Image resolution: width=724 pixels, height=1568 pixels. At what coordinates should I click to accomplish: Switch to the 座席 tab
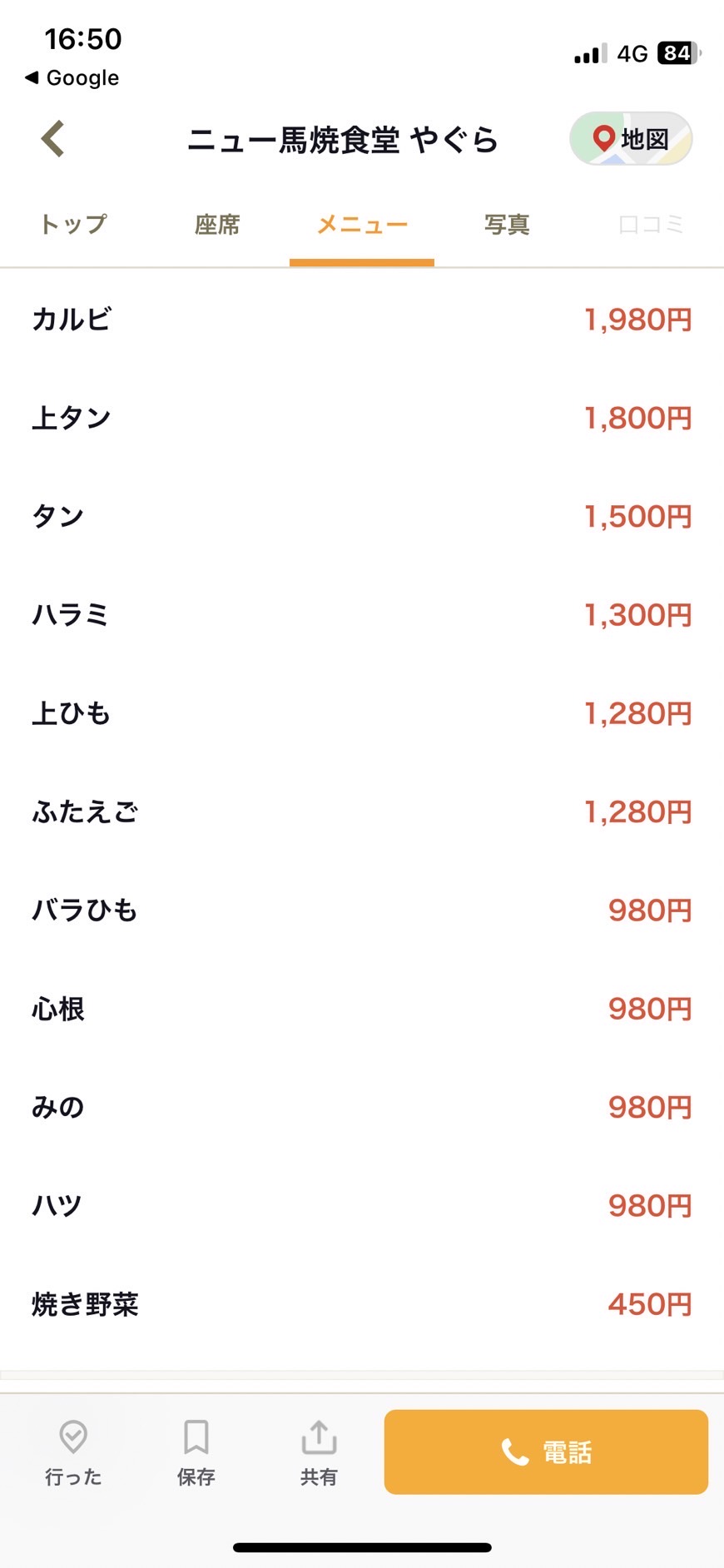[217, 225]
